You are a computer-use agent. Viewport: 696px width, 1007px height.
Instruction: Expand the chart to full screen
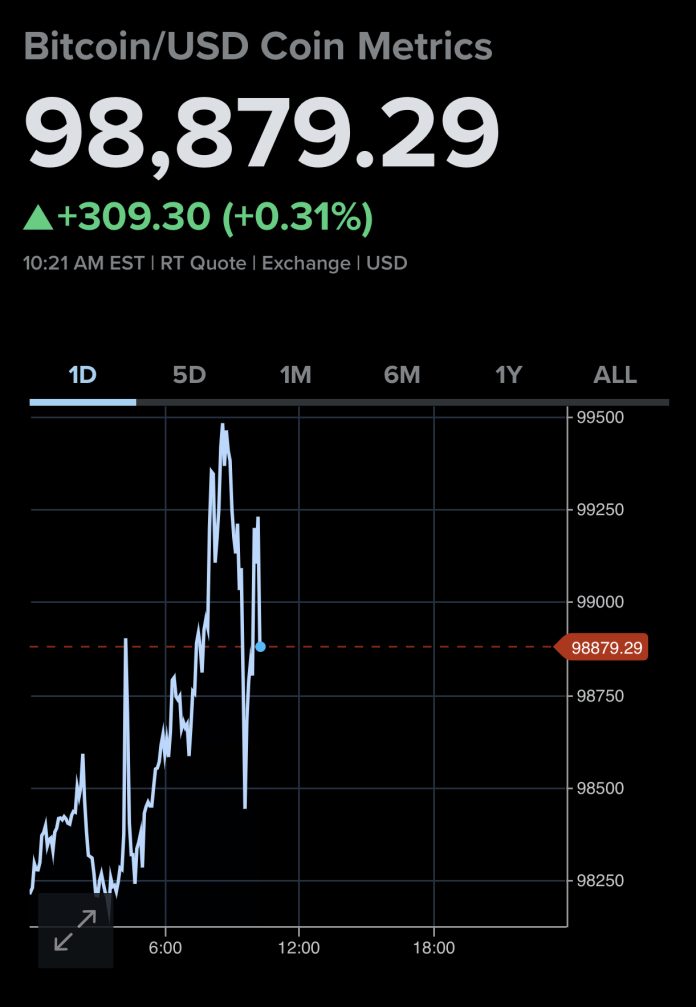point(75,931)
